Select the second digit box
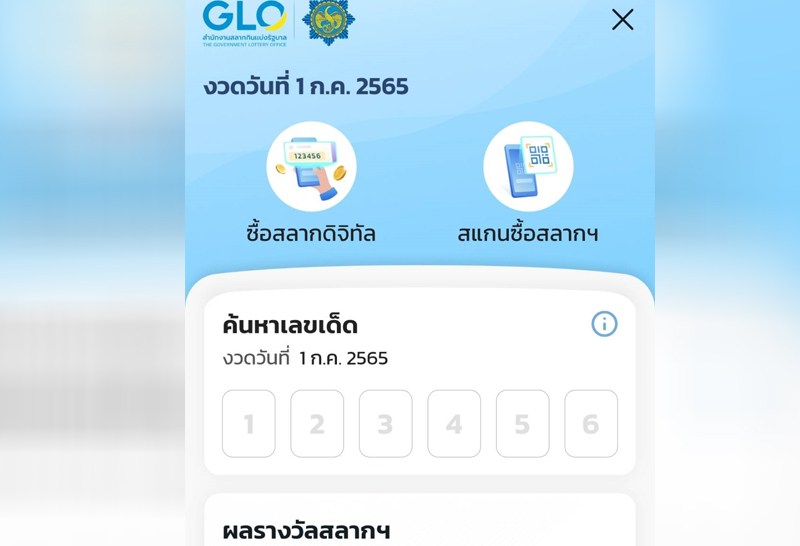Screen dimensions: 800x546 point(317,424)
